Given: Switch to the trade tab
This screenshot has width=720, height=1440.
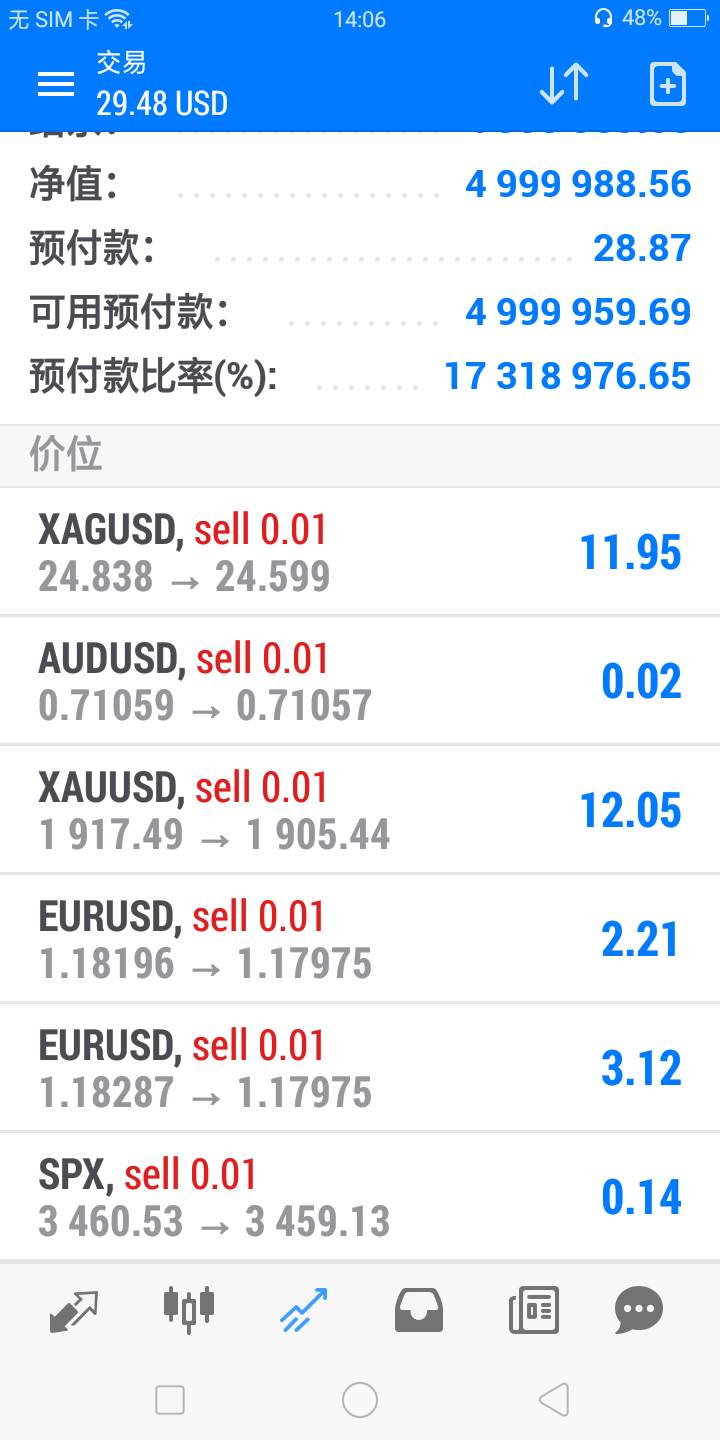Looking at the screenshot, I should pyautogui.click(x=304, y=1310).
